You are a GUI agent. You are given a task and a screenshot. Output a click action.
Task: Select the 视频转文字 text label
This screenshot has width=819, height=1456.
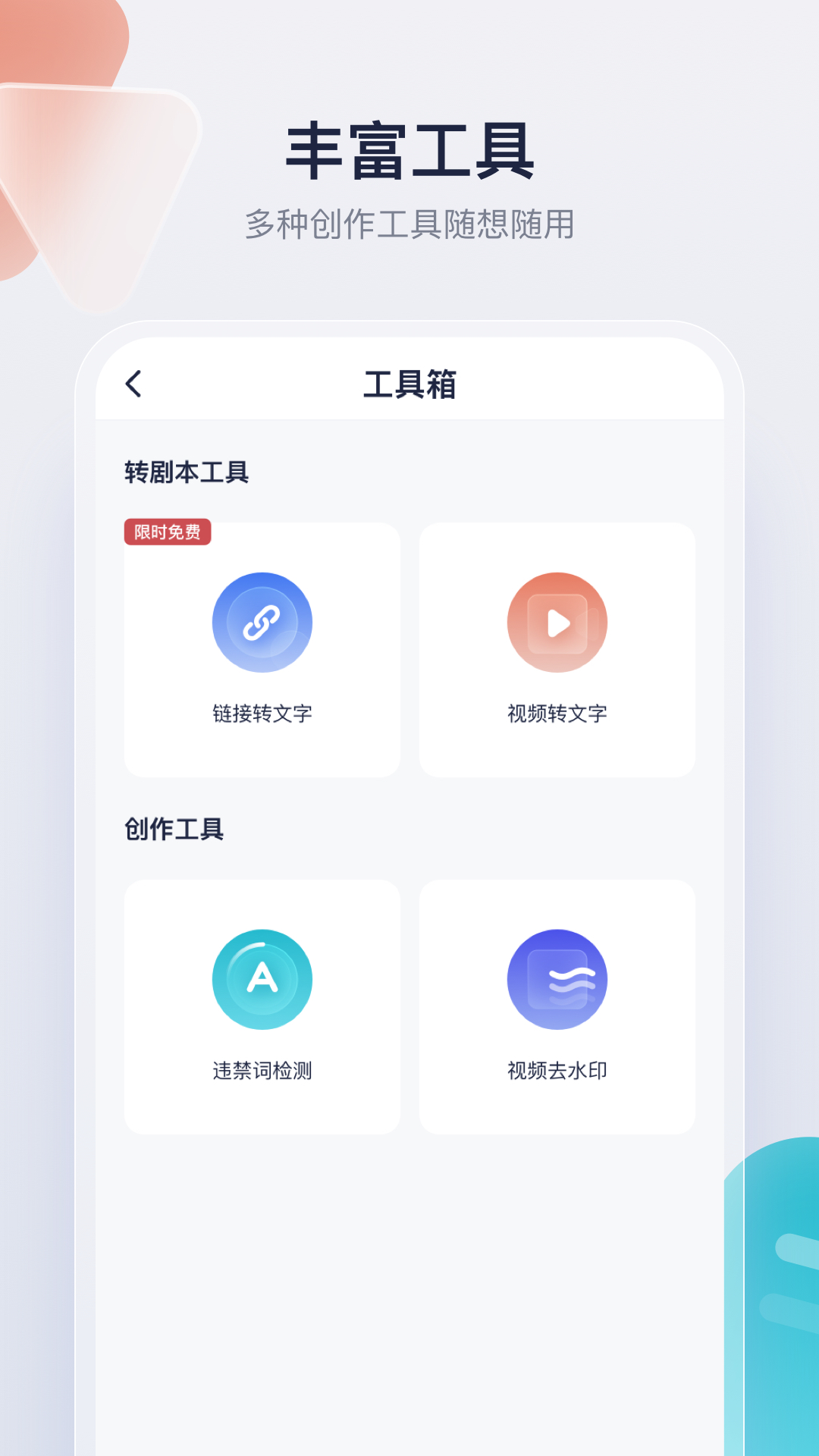(x=557, y=713)
